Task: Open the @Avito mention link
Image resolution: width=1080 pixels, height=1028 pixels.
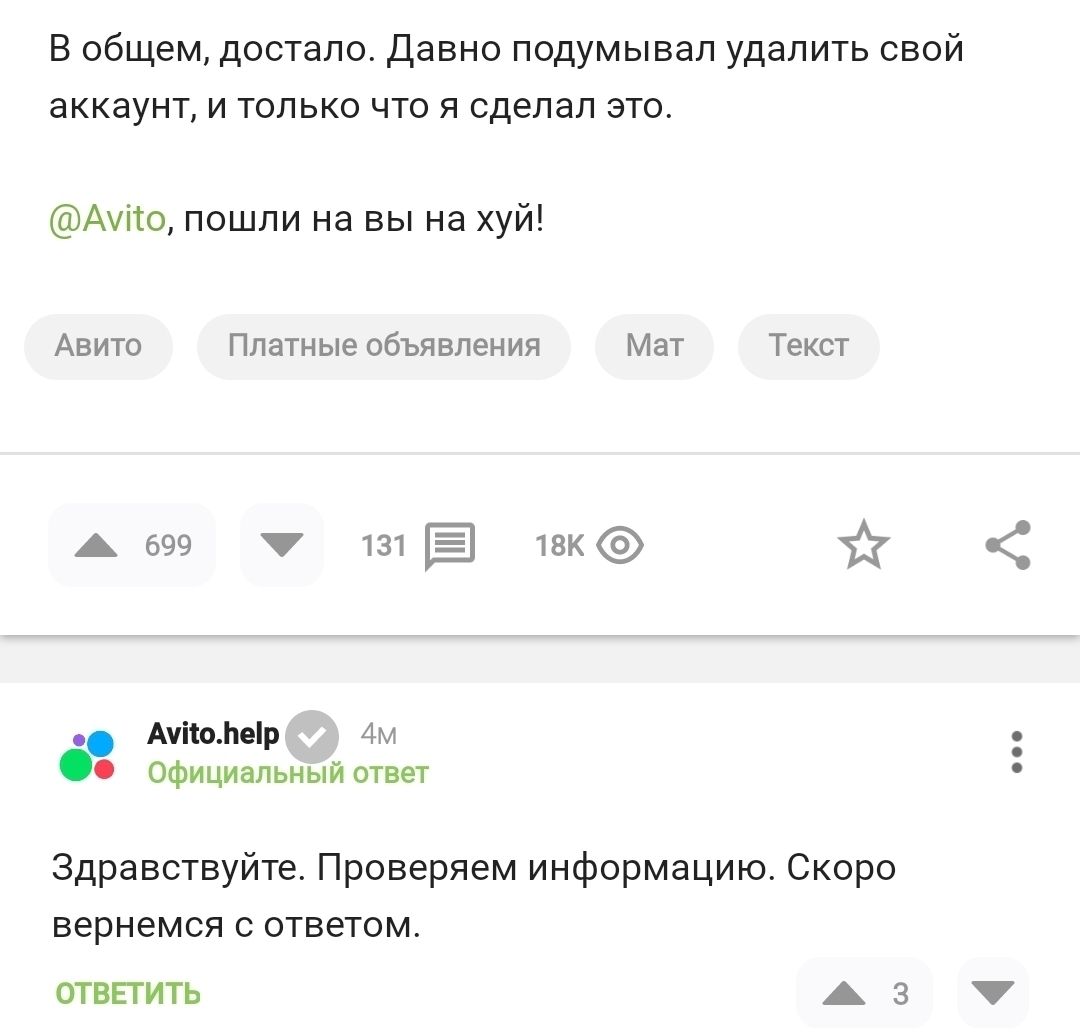Action: point(108,216)
